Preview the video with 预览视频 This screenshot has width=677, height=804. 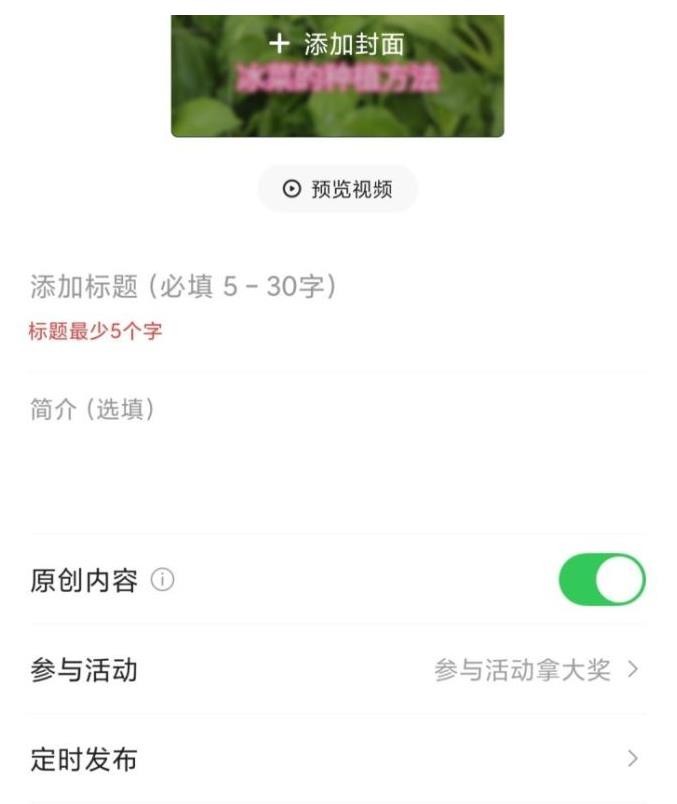click(337, 189)
